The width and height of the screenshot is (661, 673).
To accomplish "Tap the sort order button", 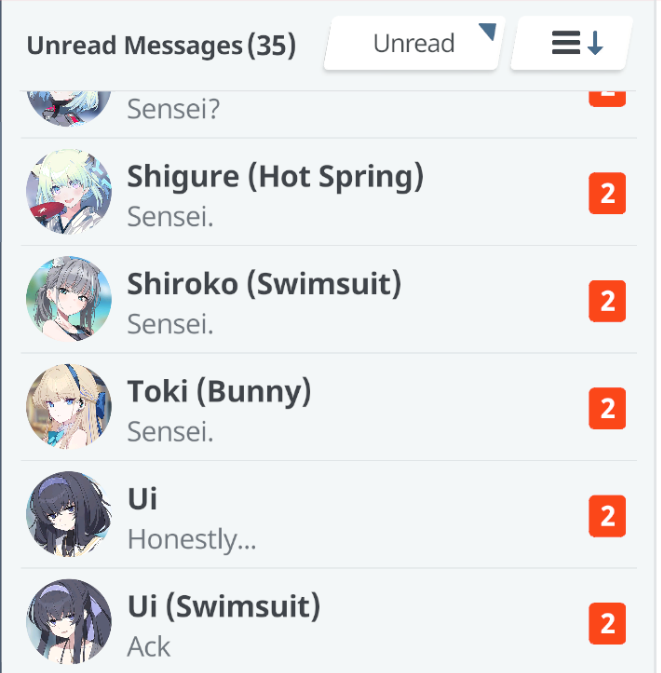I will [x=571, y=43].
